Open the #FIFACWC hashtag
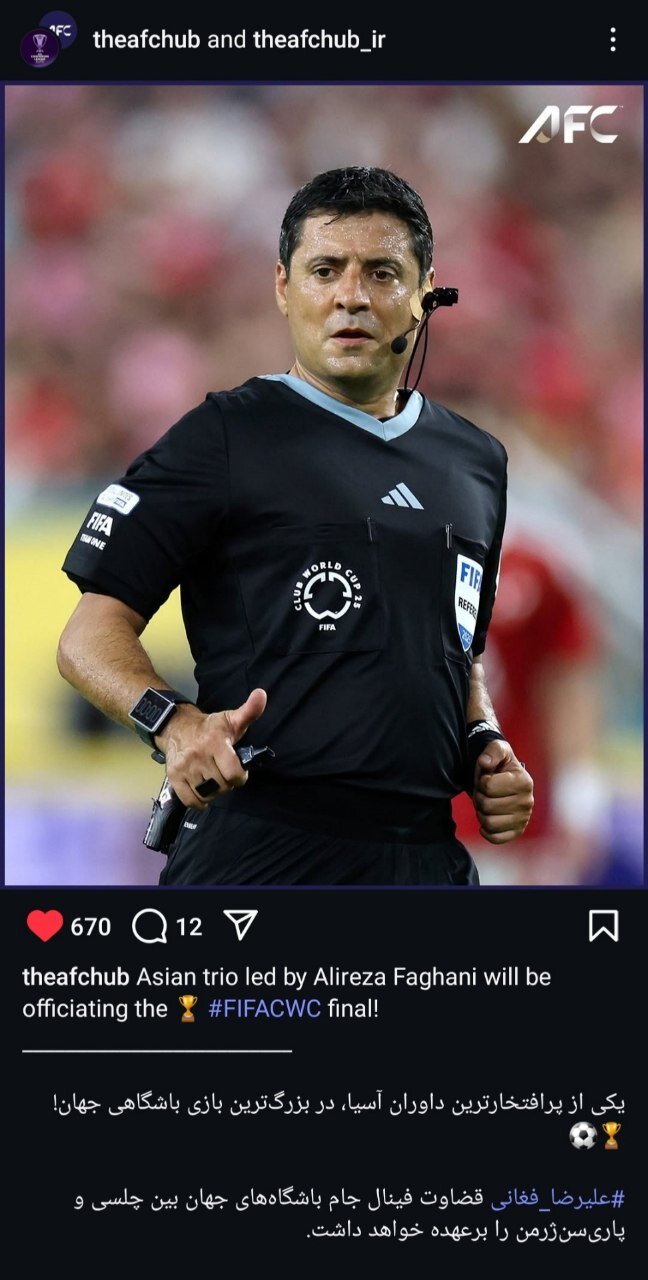This screenshot has width=648, height=1280. pyautogui.click(x=264, y=1008)
